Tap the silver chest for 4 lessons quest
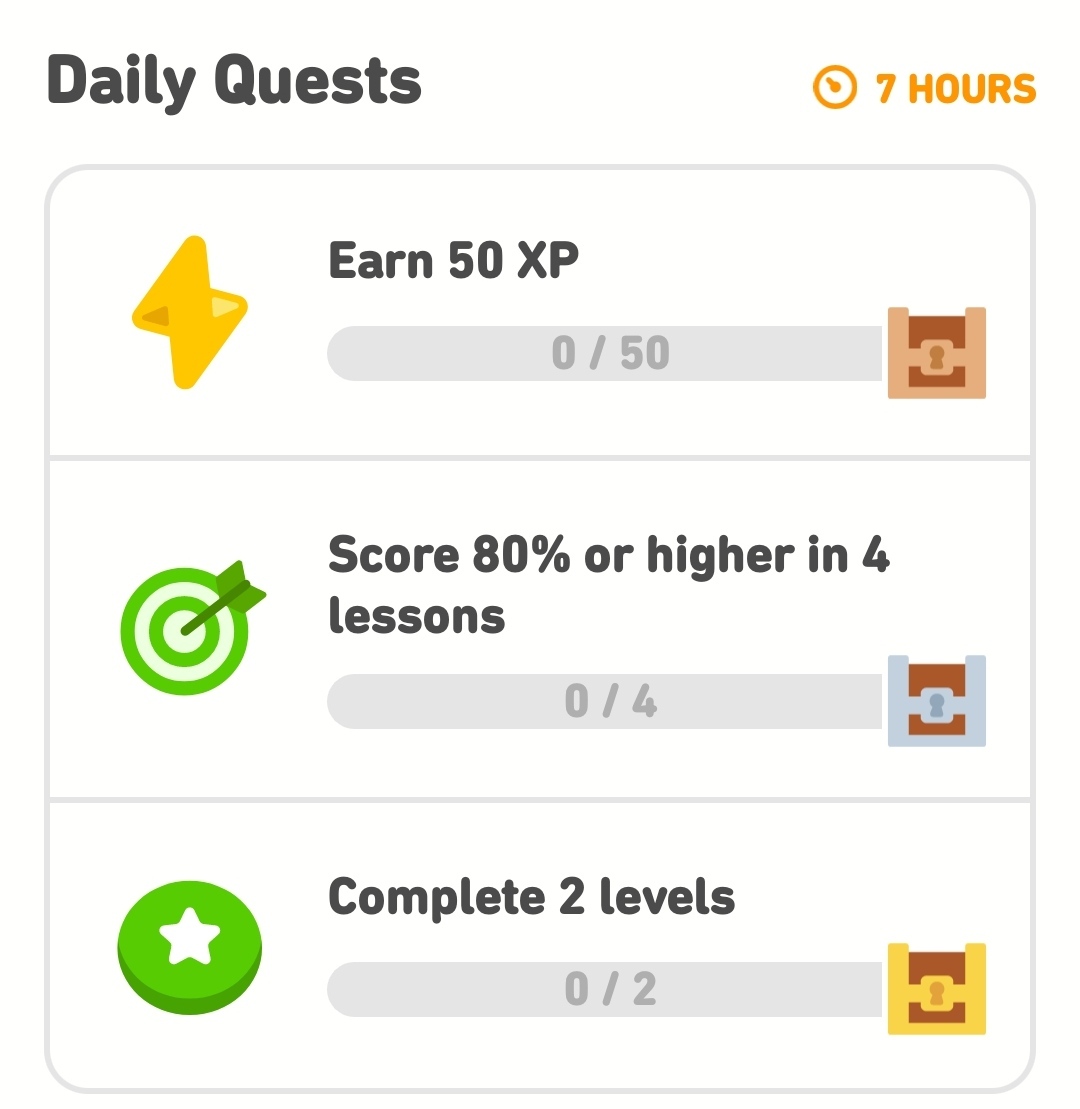The height and width of the screenshot is (1109, 1080). coord(936,701)
